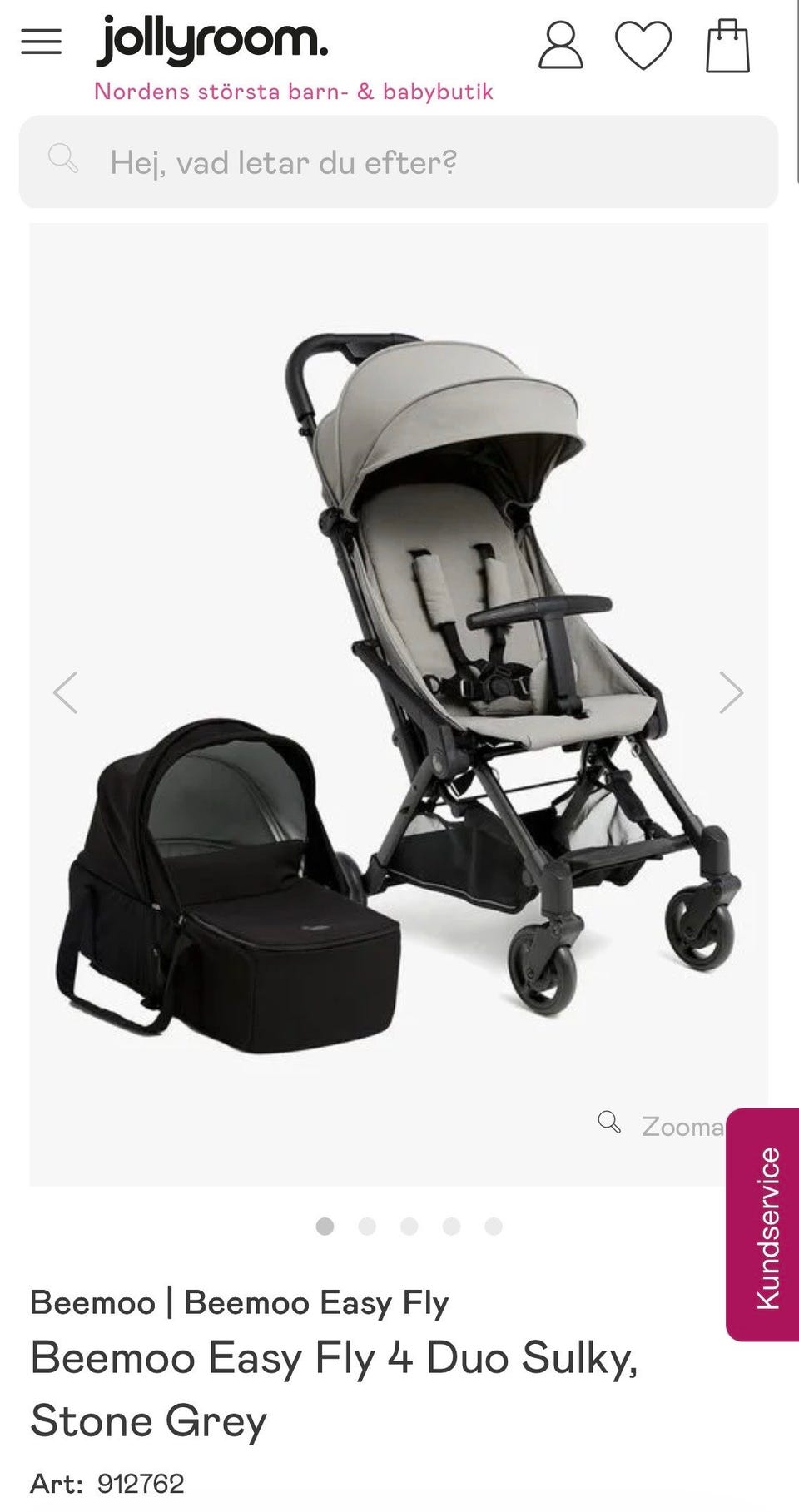Open the shopping bag cart

728,46
